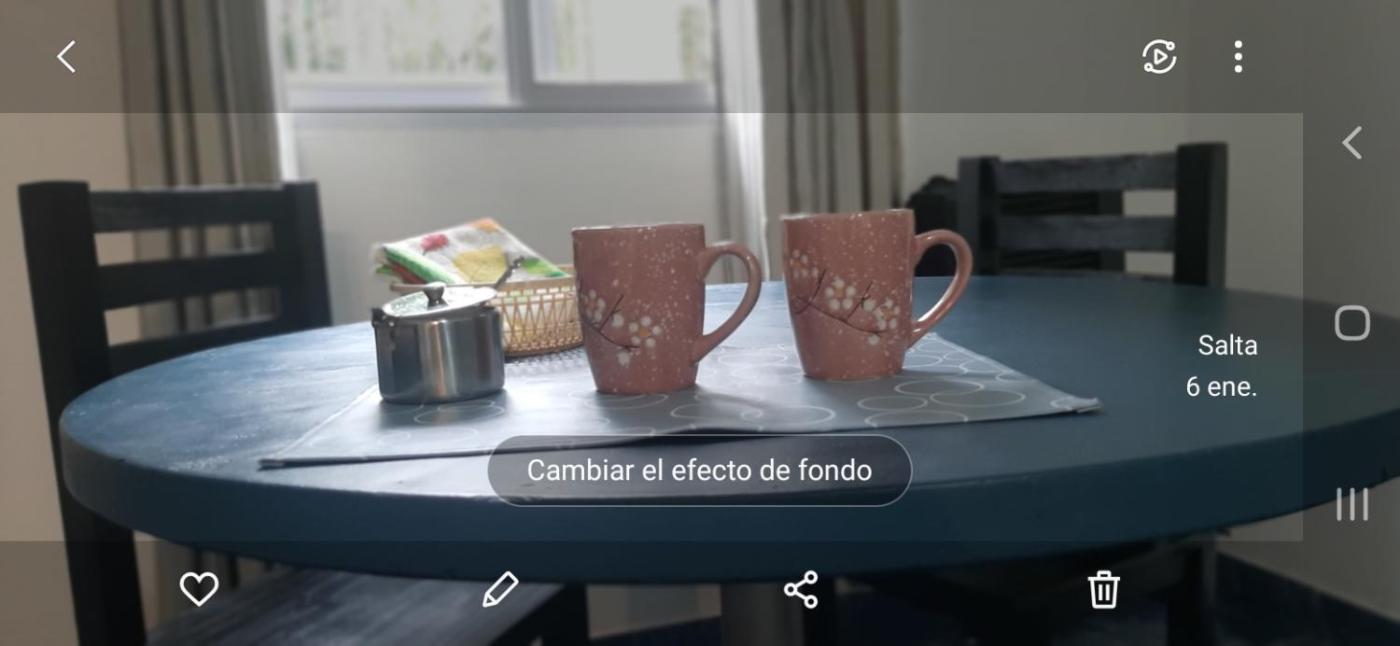Image resolution: width=1400 pixels, height=646 pixels.
Task: Tap the system home button
Action: [x=1352, y=323]
